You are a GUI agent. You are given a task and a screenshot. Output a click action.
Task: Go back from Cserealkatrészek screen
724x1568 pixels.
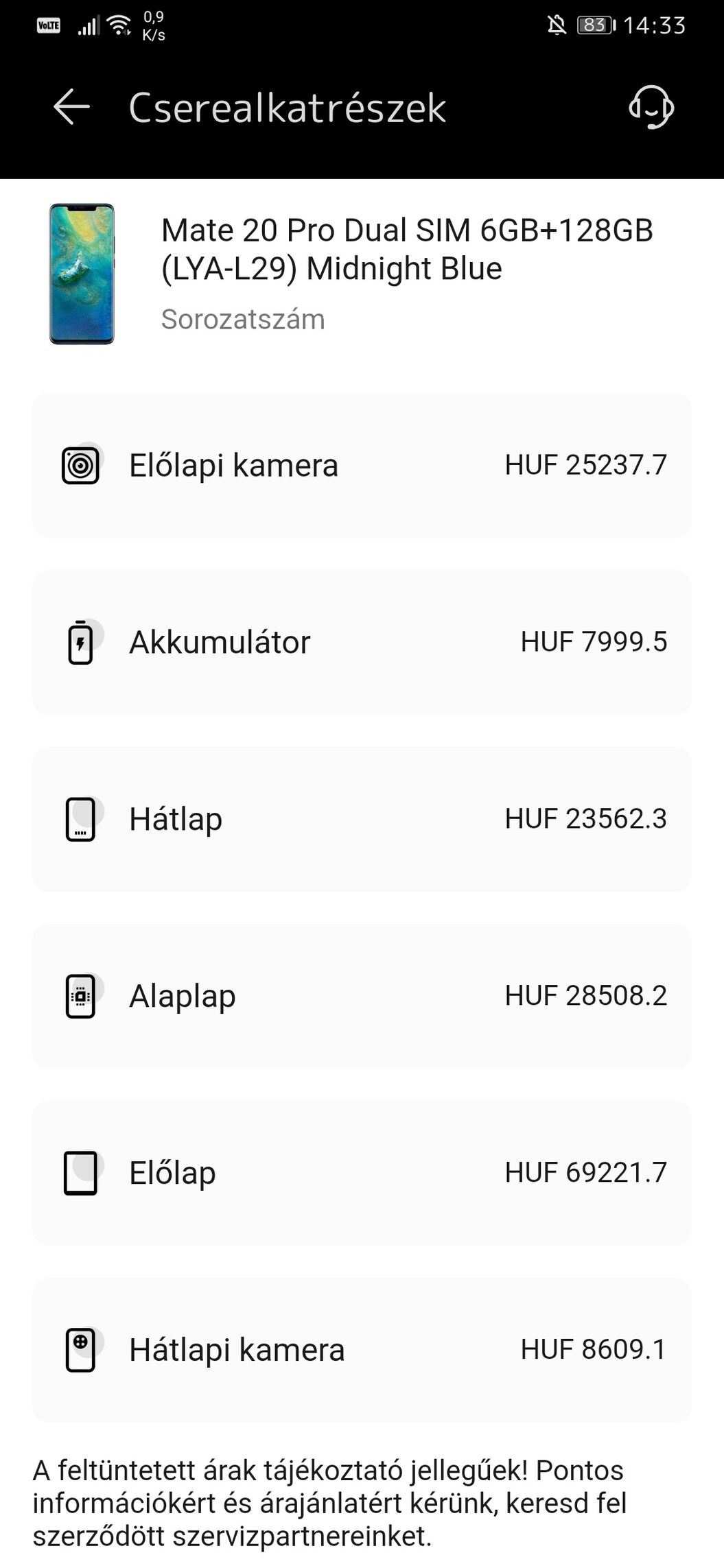click(x=71, y=107)
